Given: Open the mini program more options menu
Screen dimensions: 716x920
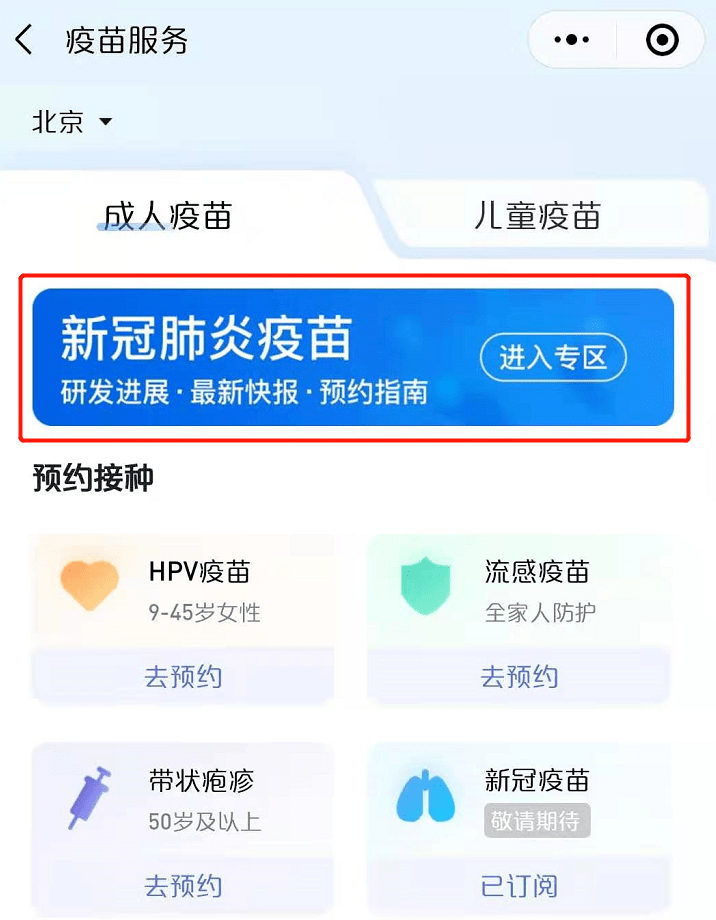Looking at the screenshot, I should point(572,41).
